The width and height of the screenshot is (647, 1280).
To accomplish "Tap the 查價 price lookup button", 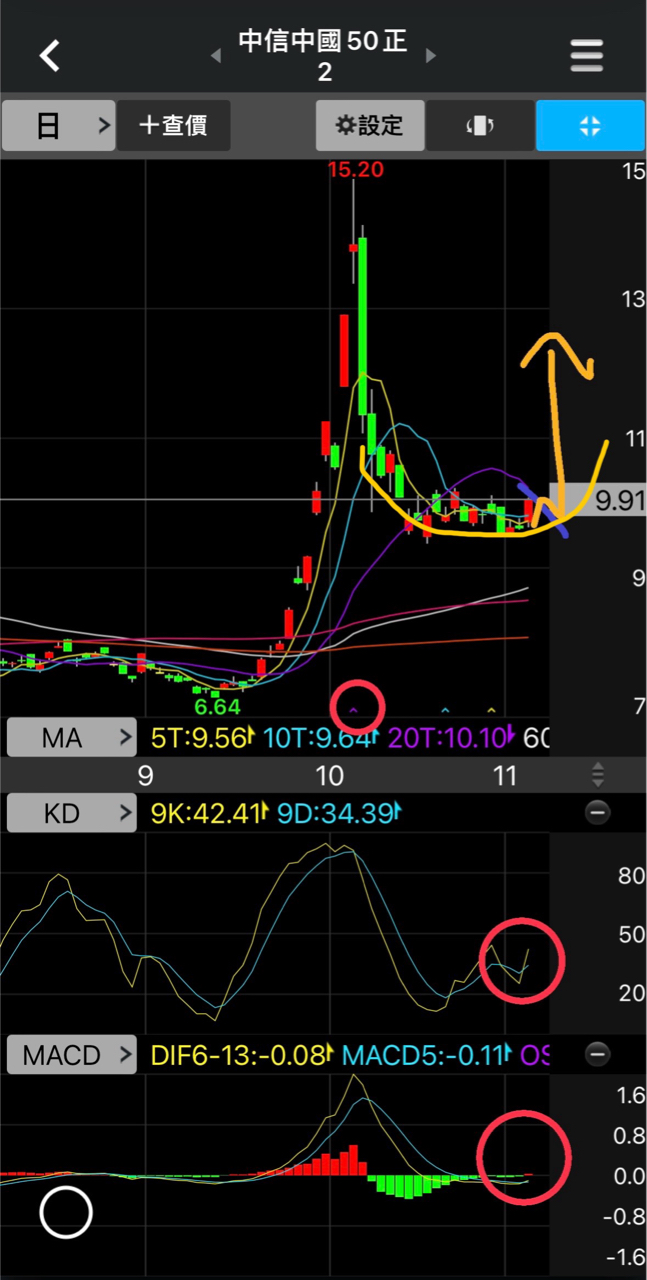I will [x=174, y=126].
